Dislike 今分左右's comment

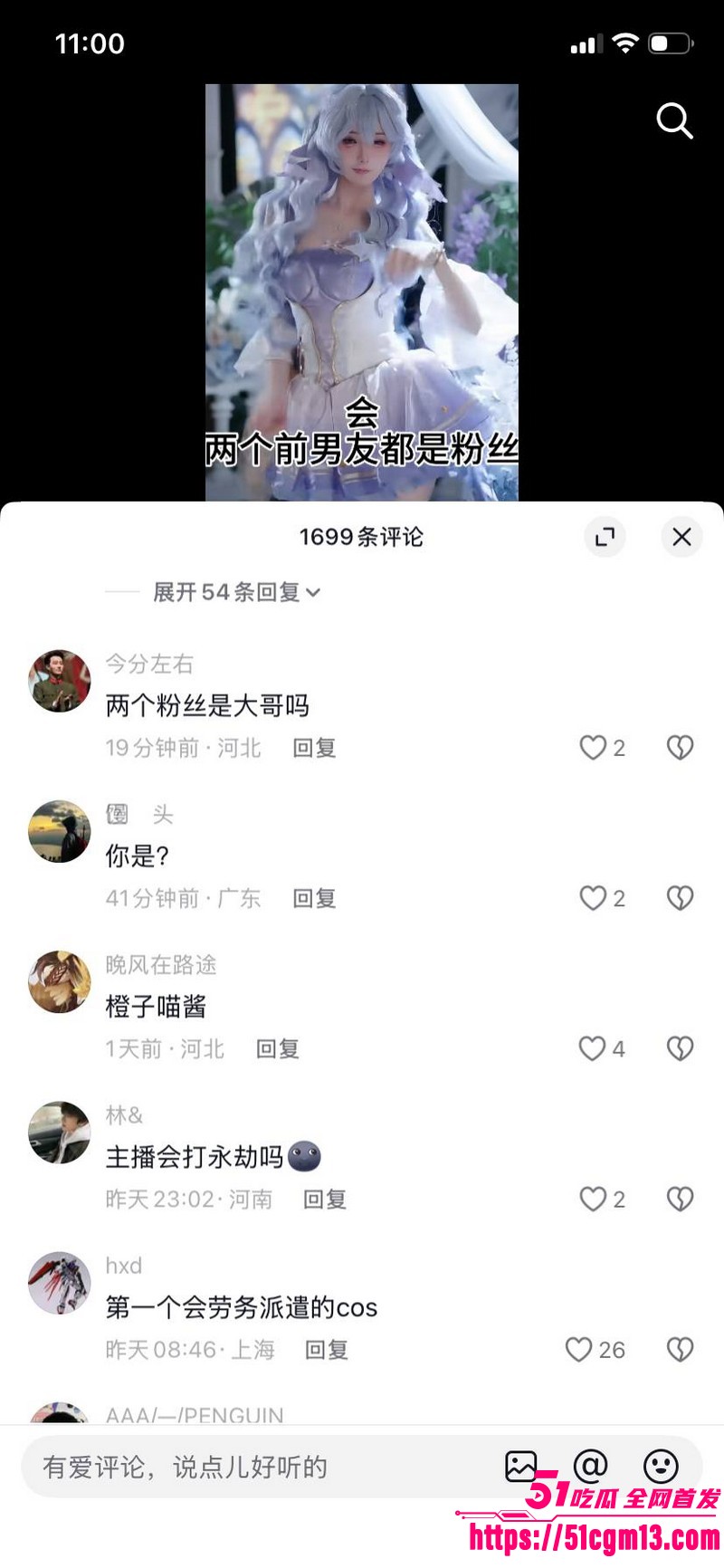click(680, 748)
